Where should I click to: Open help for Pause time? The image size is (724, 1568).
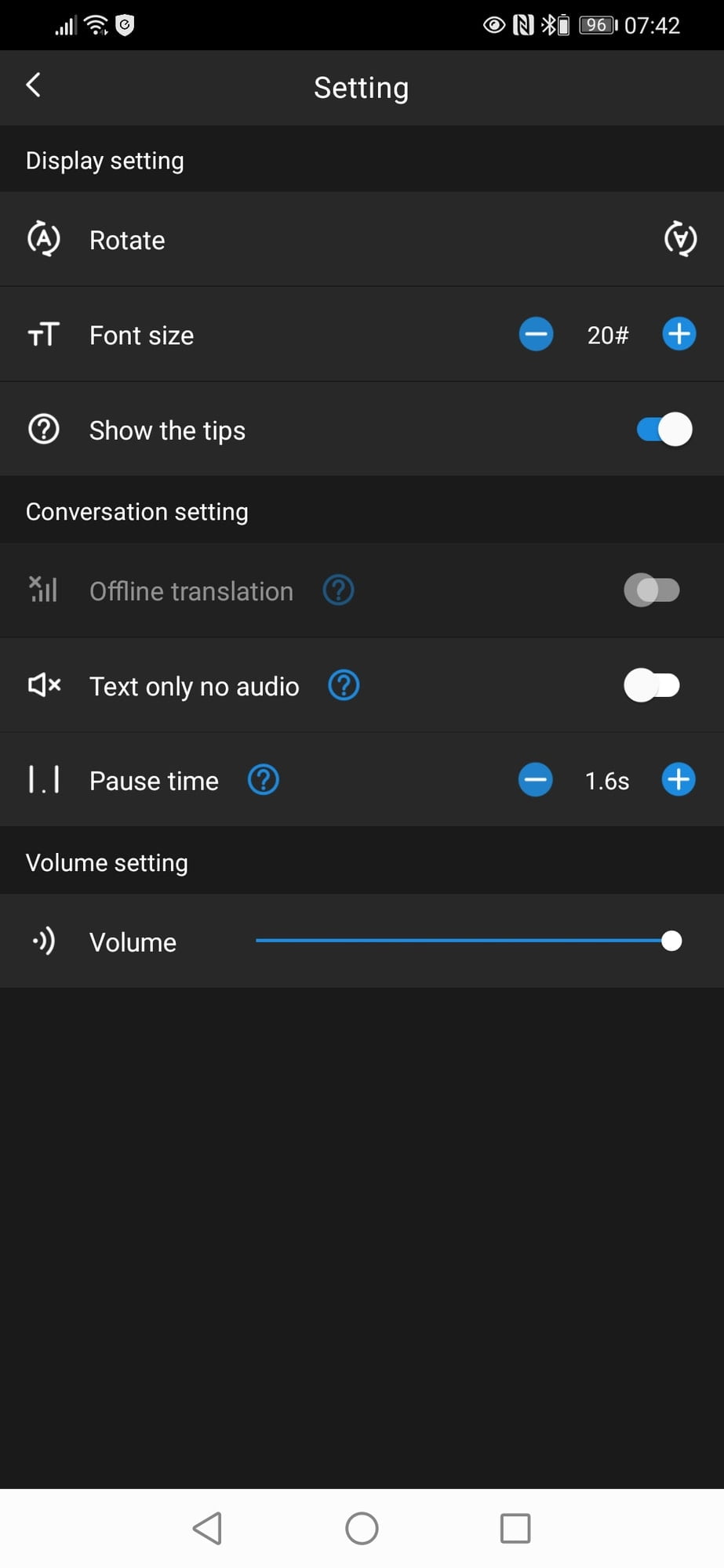264,781
